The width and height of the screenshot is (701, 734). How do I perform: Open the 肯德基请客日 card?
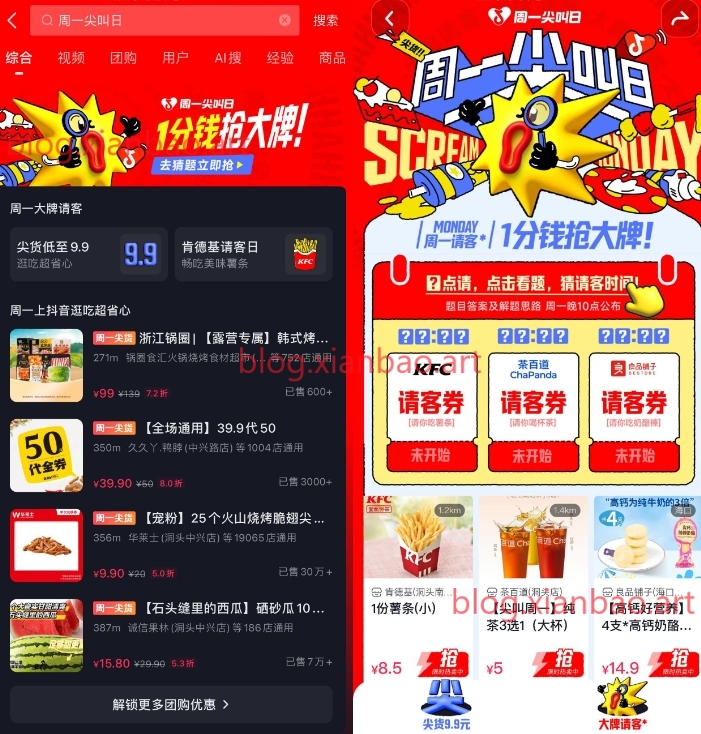tap(254, 254)
